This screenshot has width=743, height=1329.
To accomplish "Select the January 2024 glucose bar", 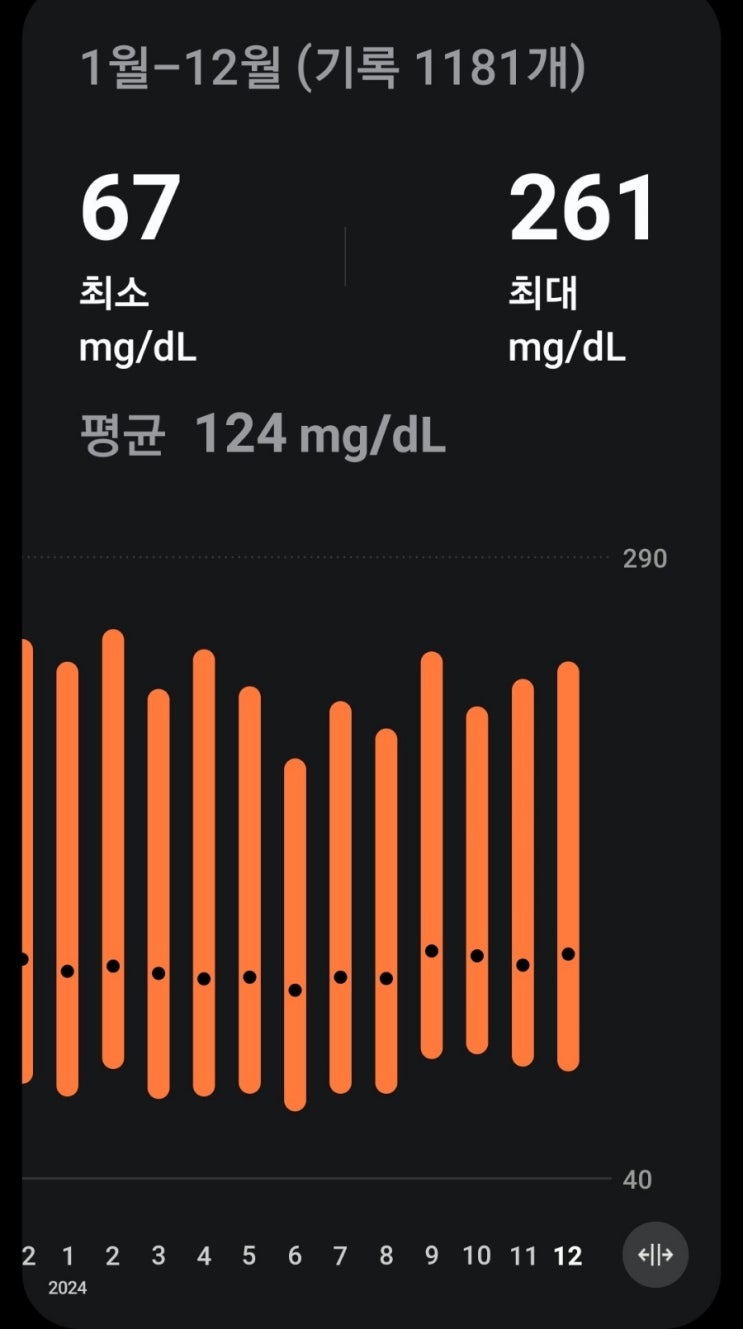I will tap(67, 878).
